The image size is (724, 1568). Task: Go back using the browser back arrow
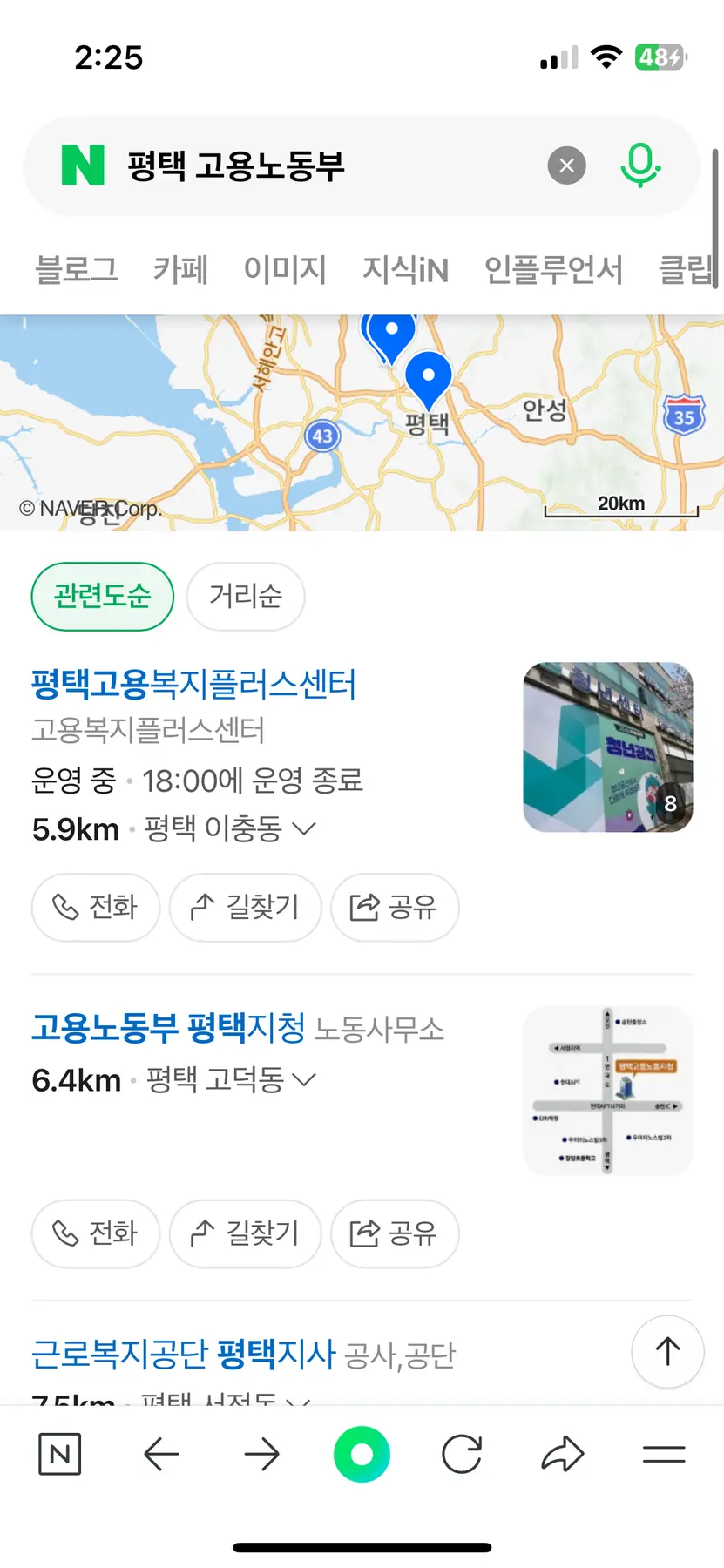(x=161, y=1454)
